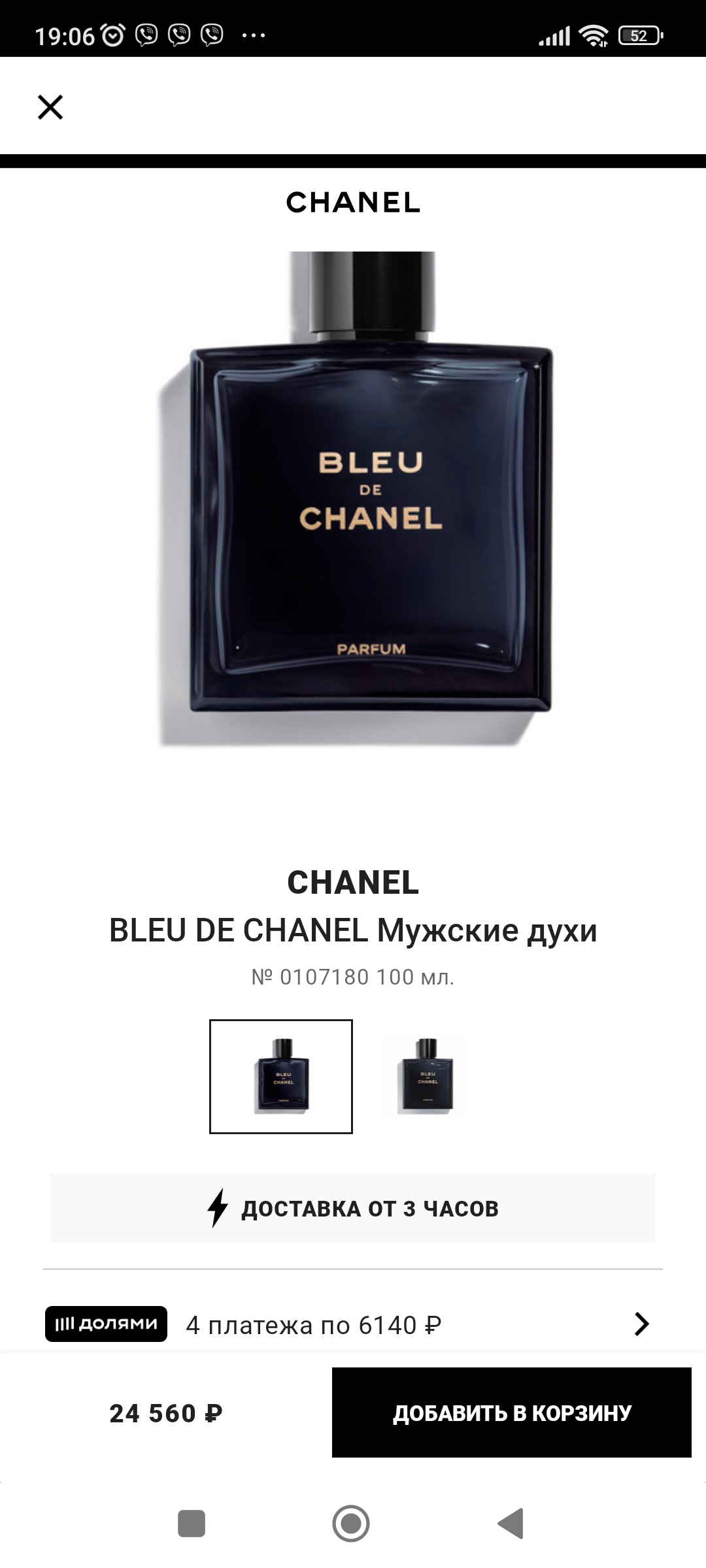Close the product page with the X
This screenshot has height=1568, width=706.
[x=50, y=107]
